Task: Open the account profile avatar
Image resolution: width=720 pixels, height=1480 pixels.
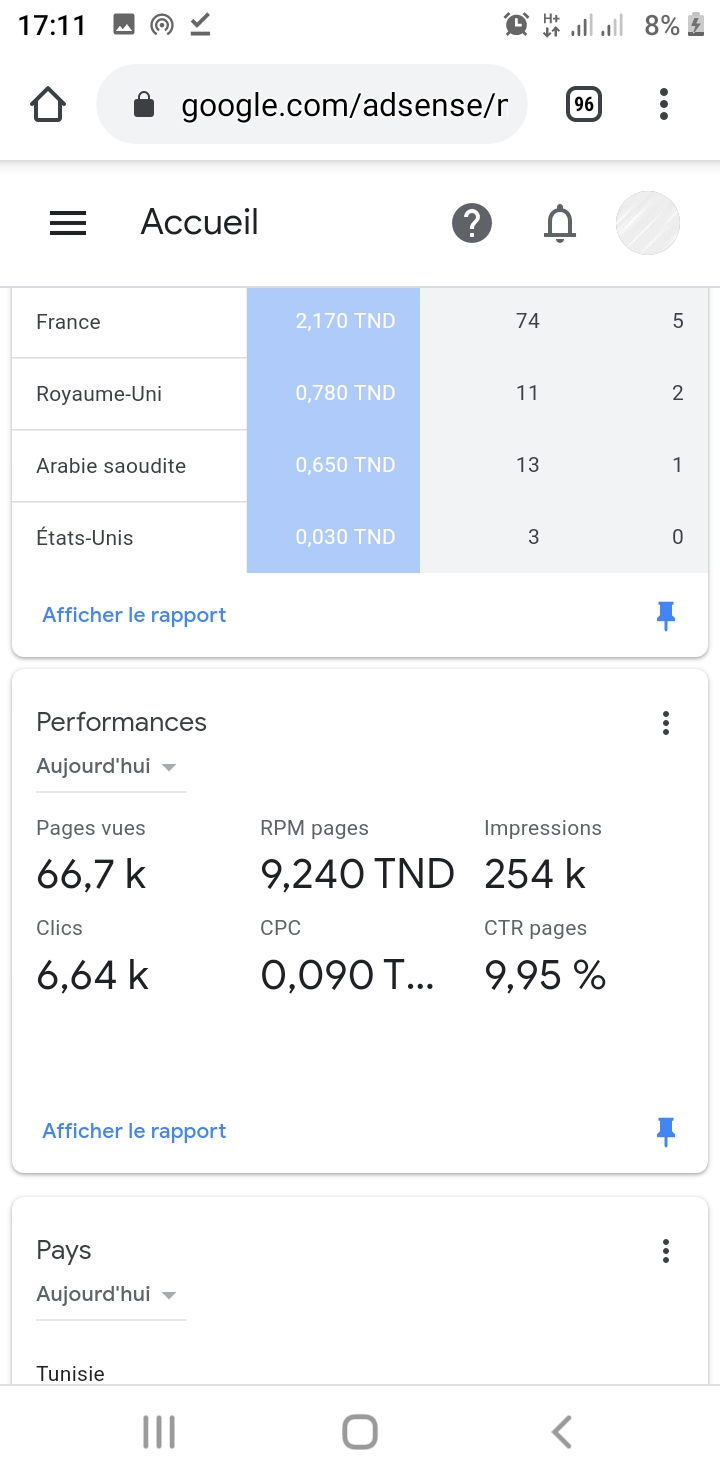Action: point(648,222)
